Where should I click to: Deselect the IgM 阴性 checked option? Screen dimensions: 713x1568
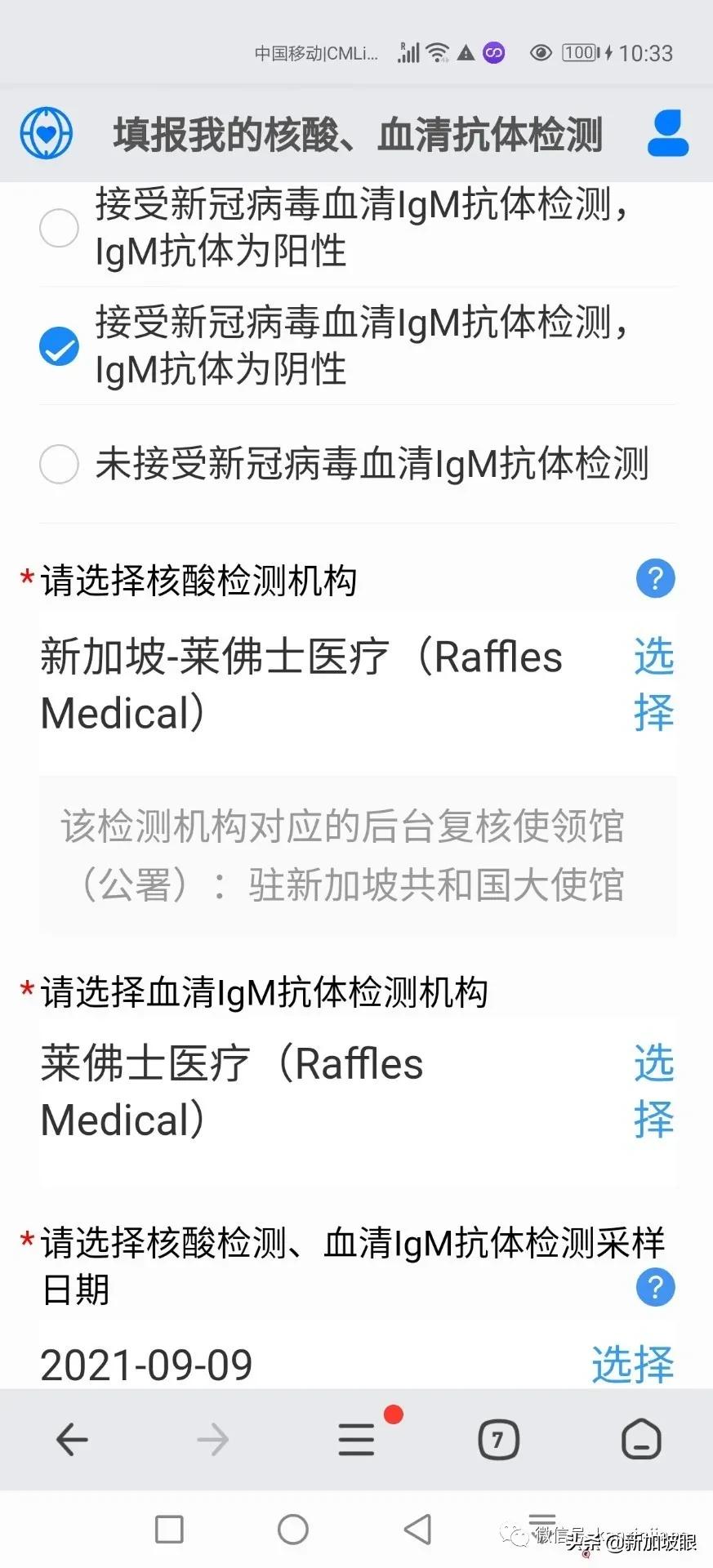(58, 345)
